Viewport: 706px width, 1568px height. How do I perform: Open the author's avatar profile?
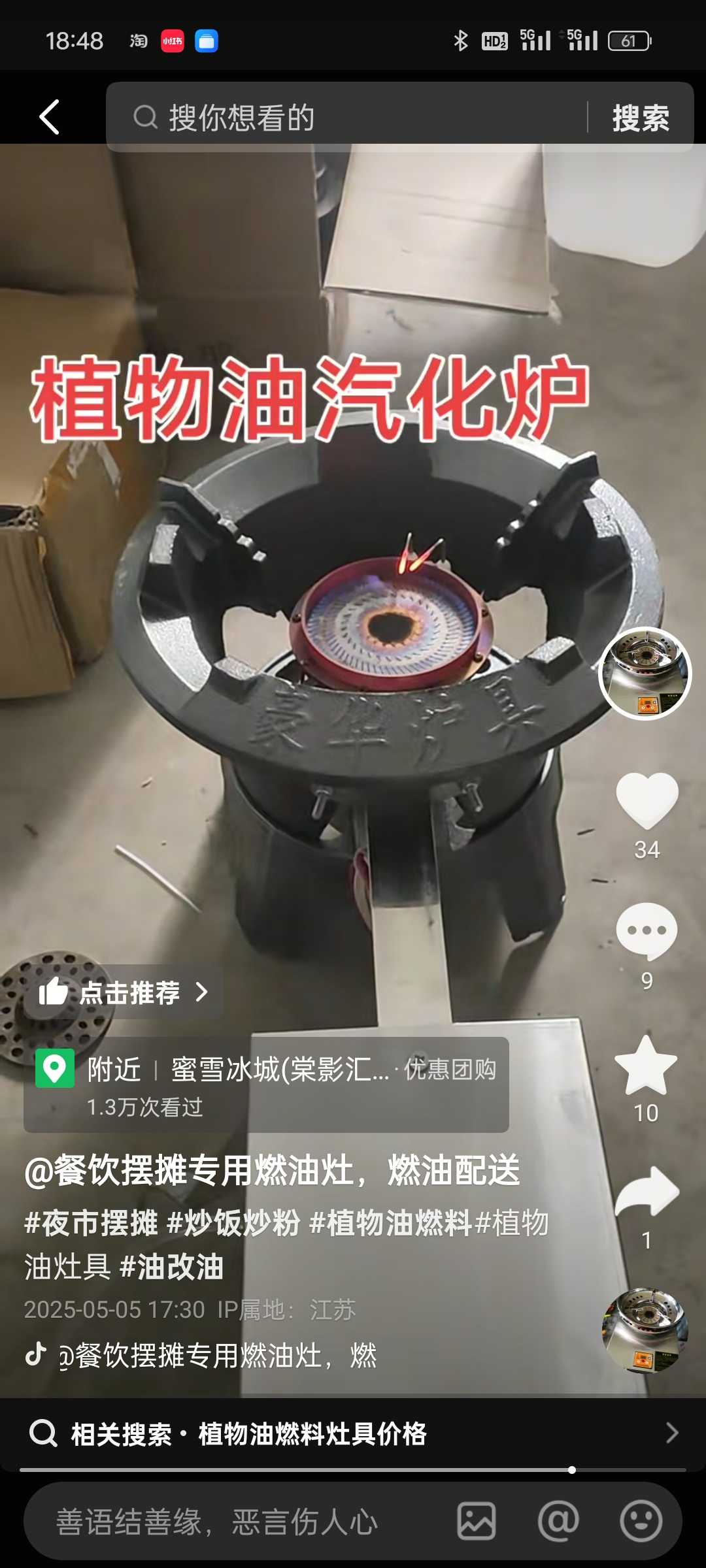point(645,674)
